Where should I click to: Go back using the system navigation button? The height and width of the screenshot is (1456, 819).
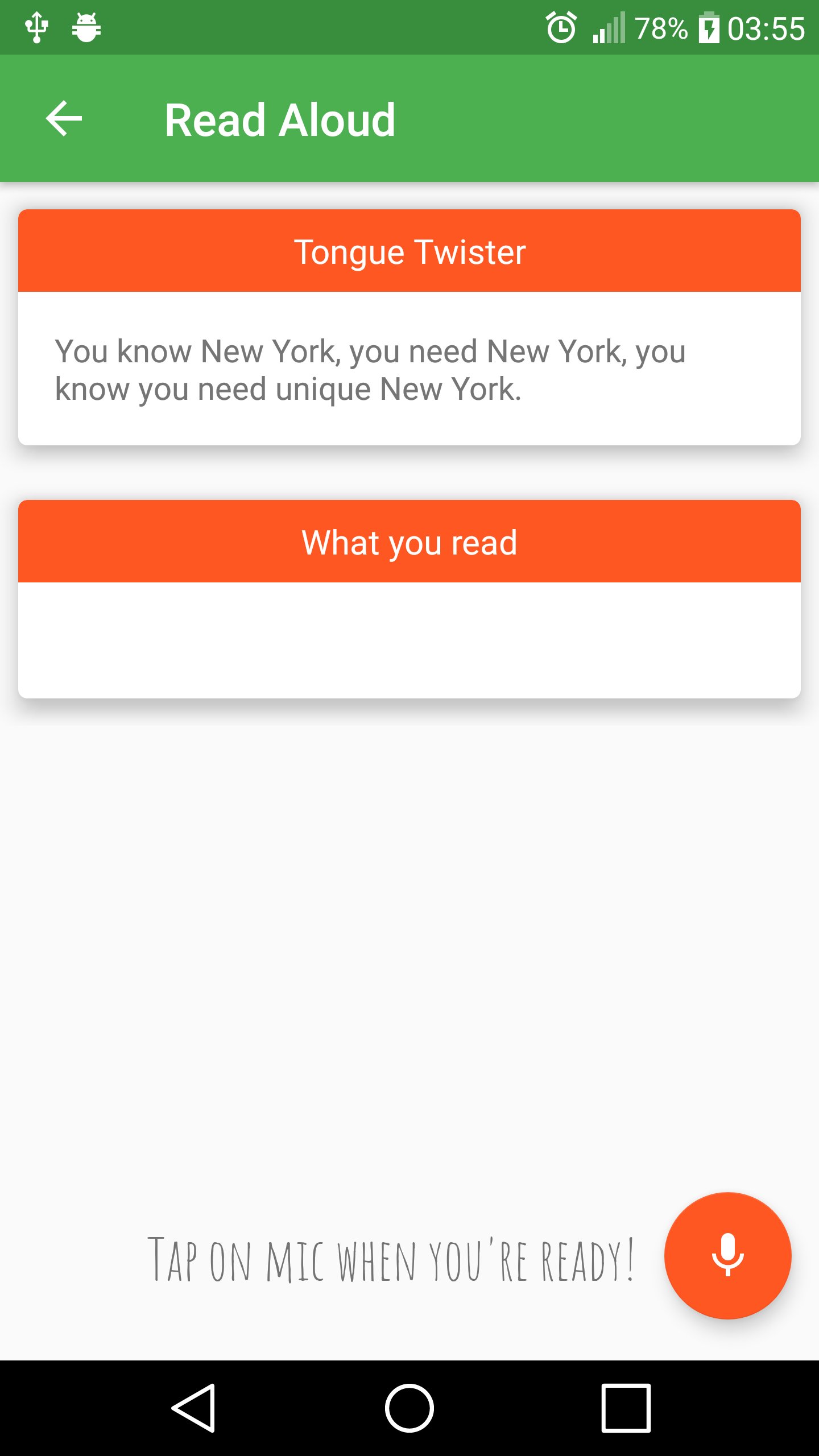point(193,1408)
